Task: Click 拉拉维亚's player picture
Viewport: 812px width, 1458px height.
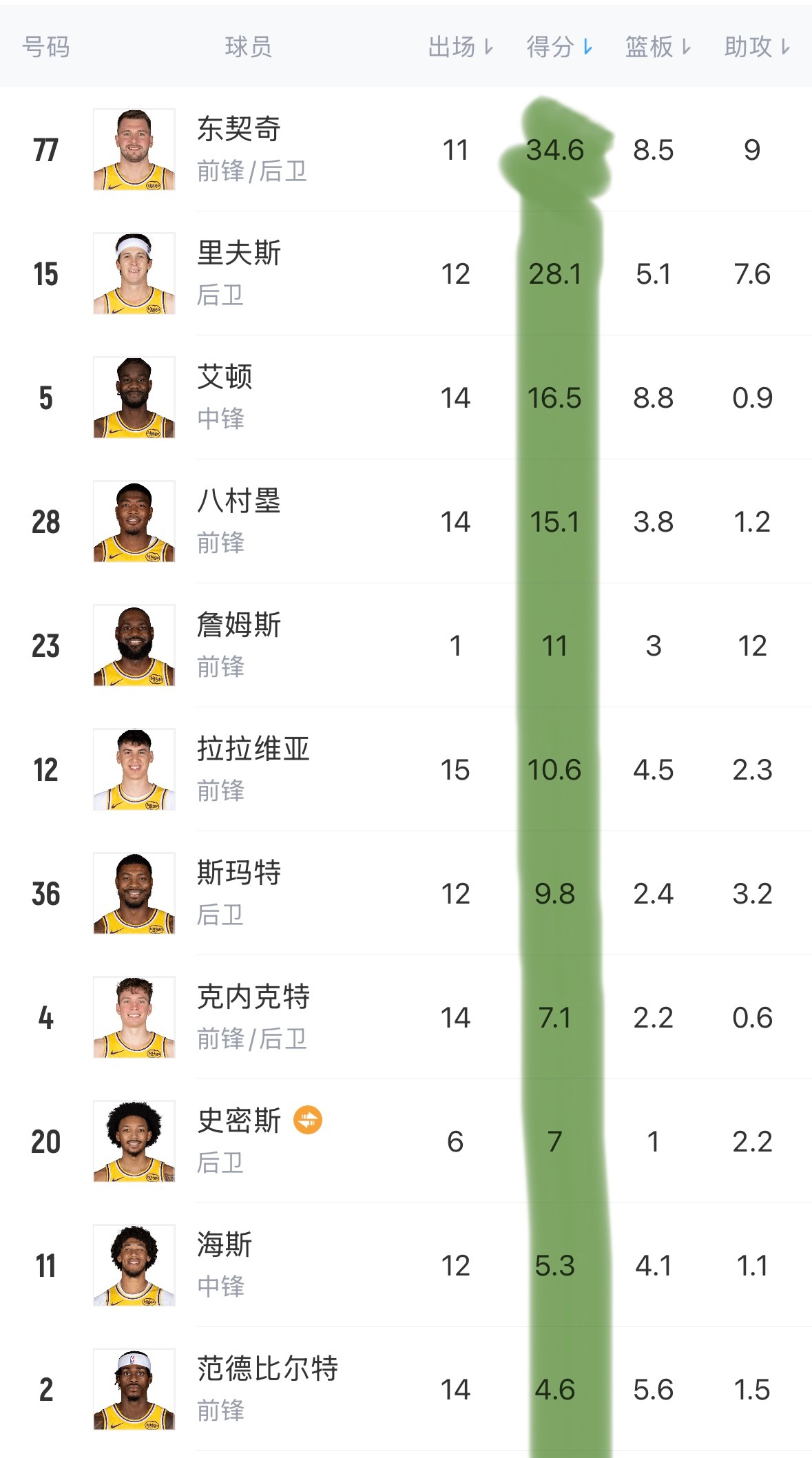Action: pos(134,770)
